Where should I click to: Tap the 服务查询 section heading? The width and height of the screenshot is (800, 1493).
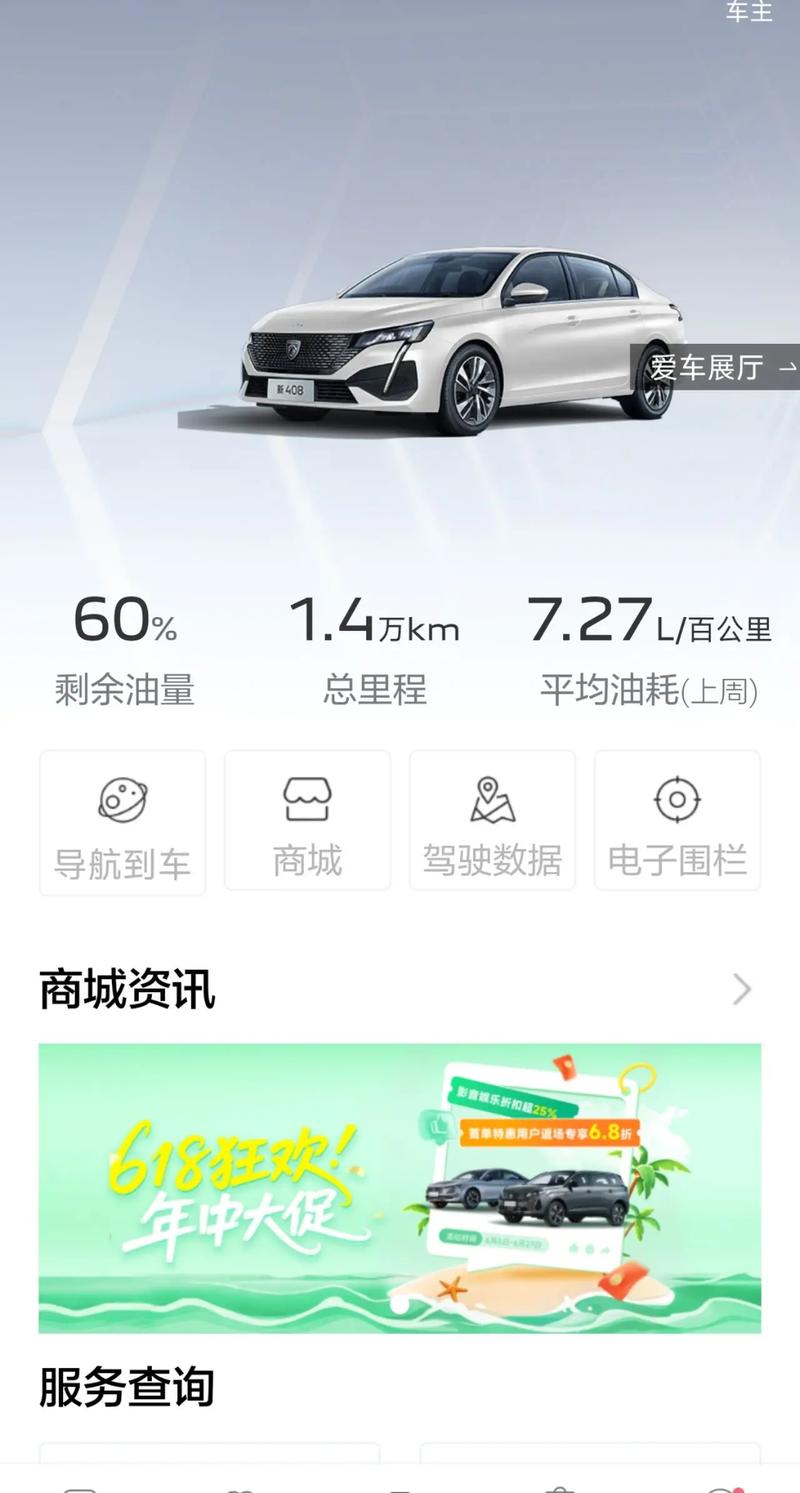[126, 1385]
